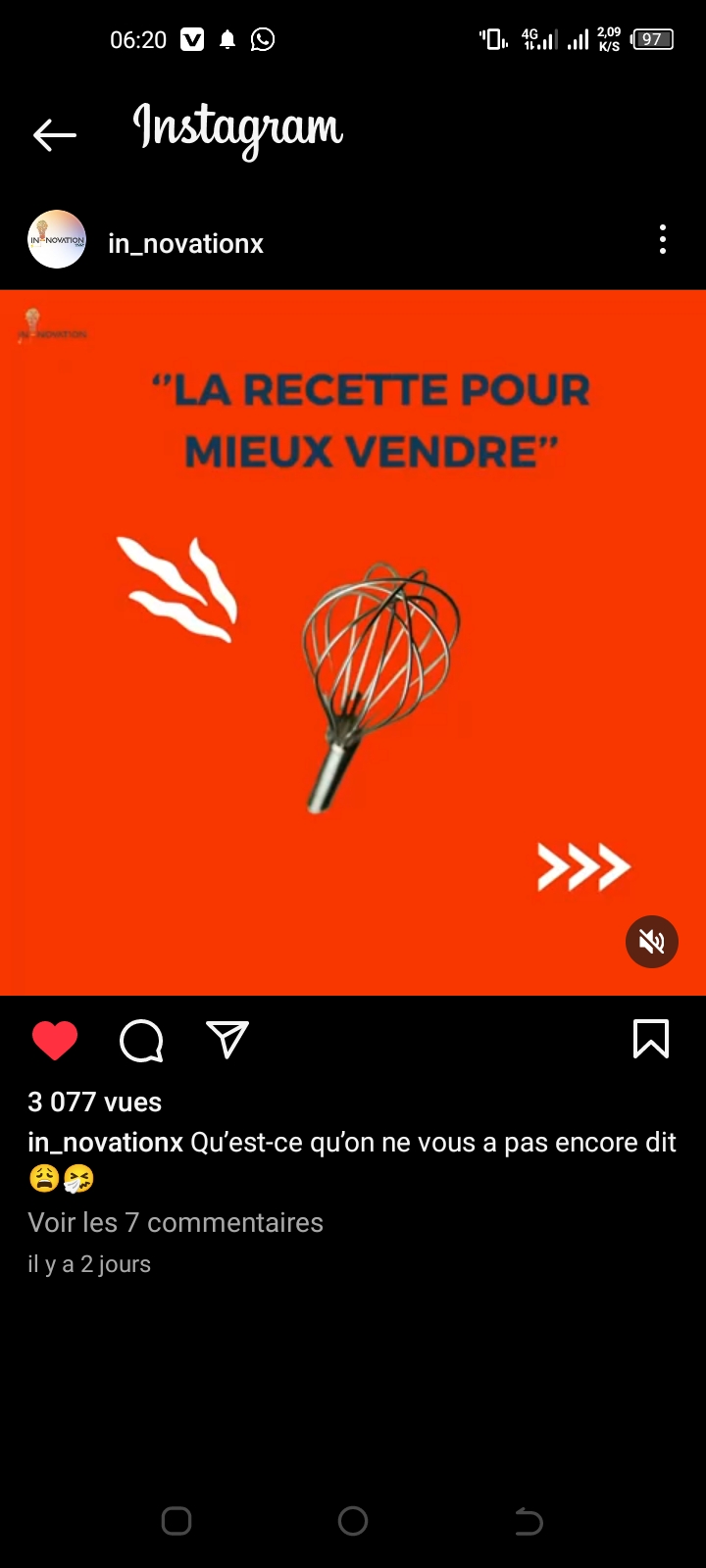Open recent apps from navigation bar

(x=176, y=1521)
